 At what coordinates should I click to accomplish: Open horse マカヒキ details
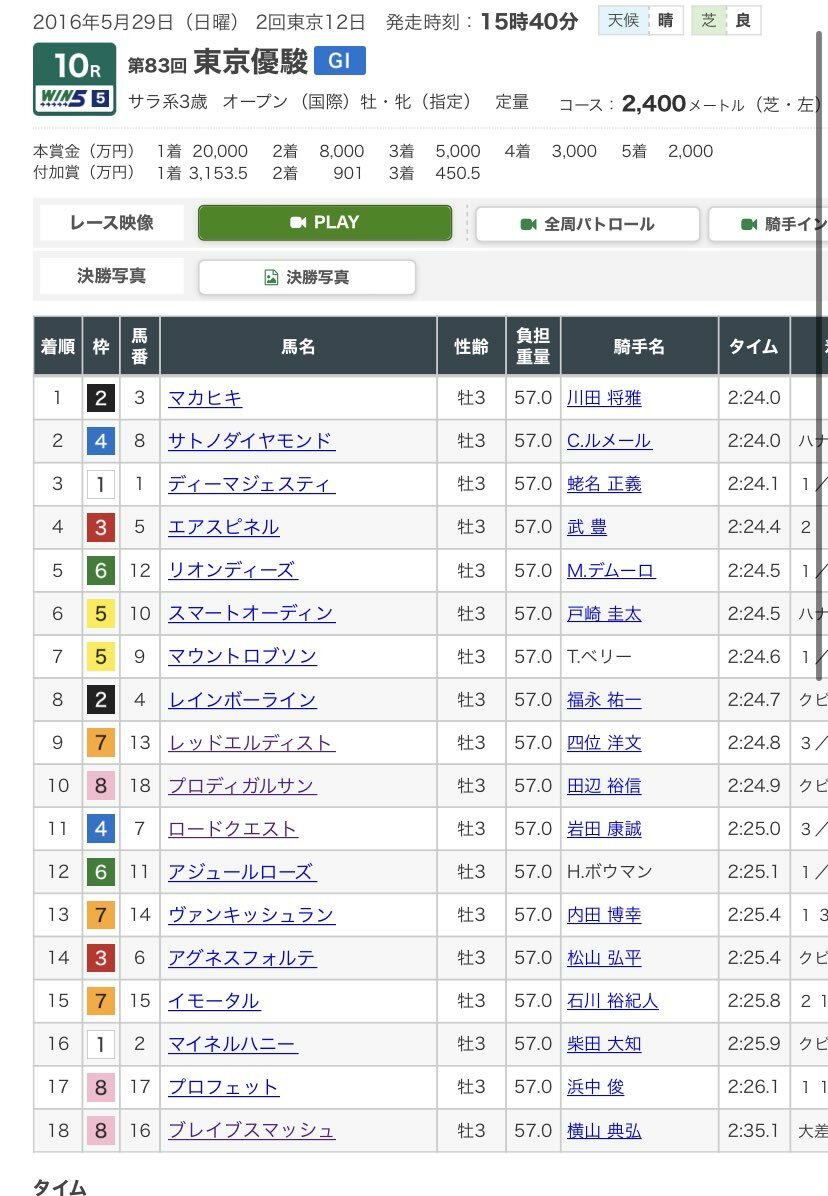(205, 398)
